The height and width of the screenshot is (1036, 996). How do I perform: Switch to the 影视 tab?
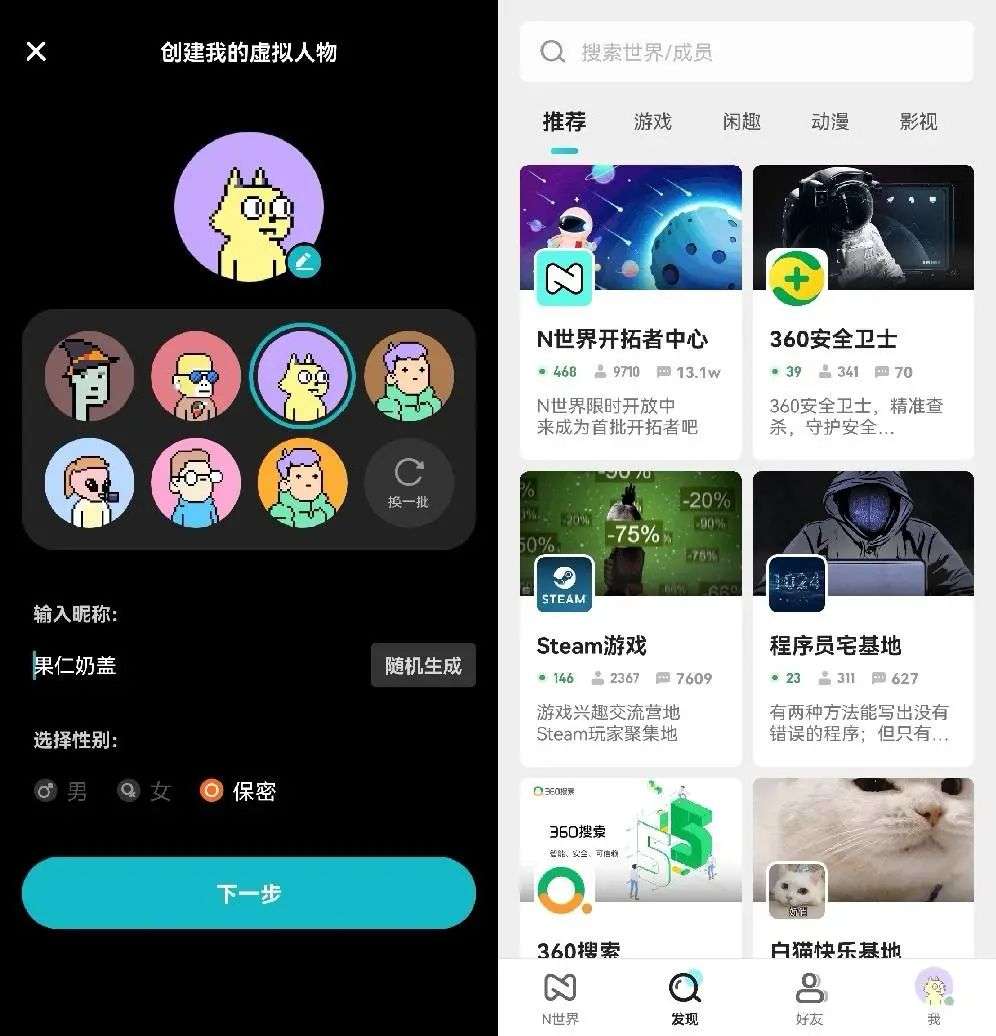pyautogui.click(x=918, y=122)
